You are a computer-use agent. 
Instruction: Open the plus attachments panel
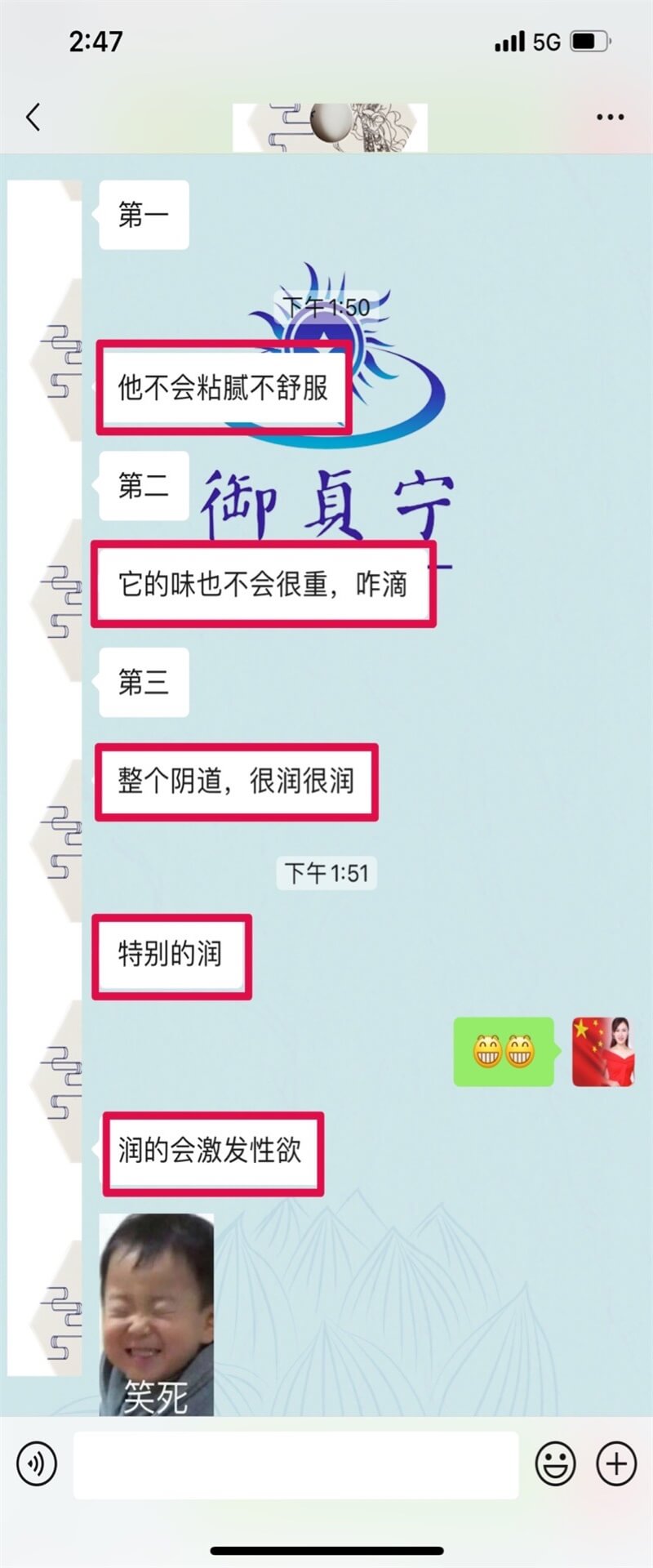(x=616, y=1463)
